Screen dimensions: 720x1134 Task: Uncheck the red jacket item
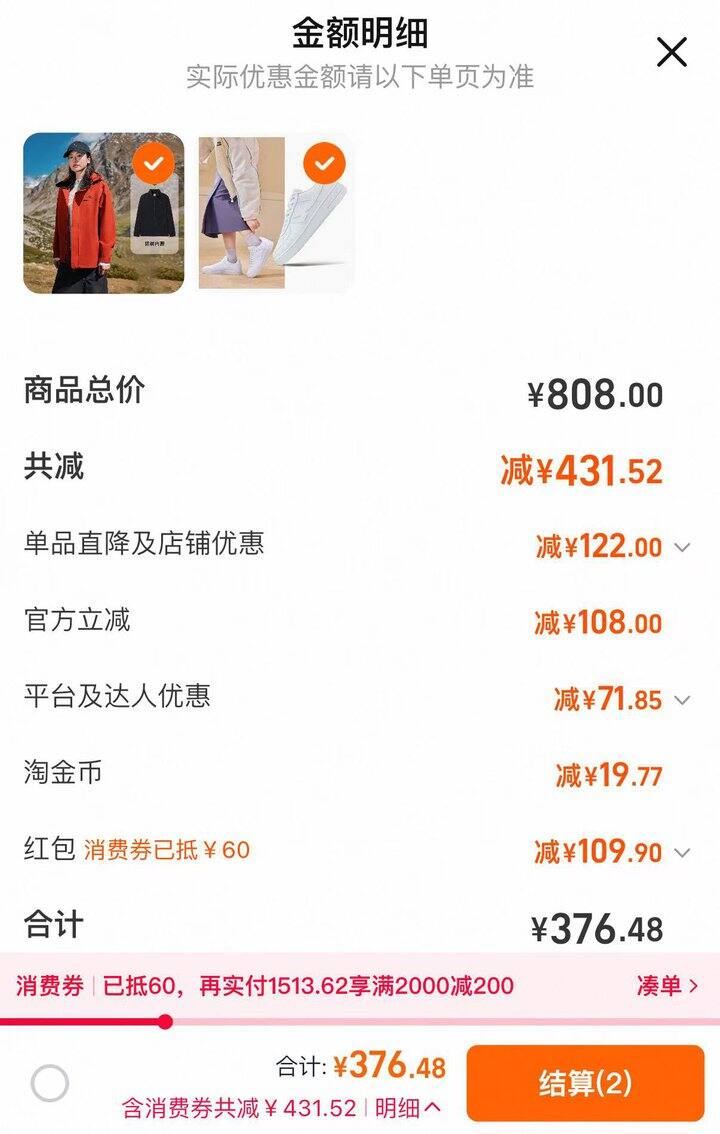[153, 164]
